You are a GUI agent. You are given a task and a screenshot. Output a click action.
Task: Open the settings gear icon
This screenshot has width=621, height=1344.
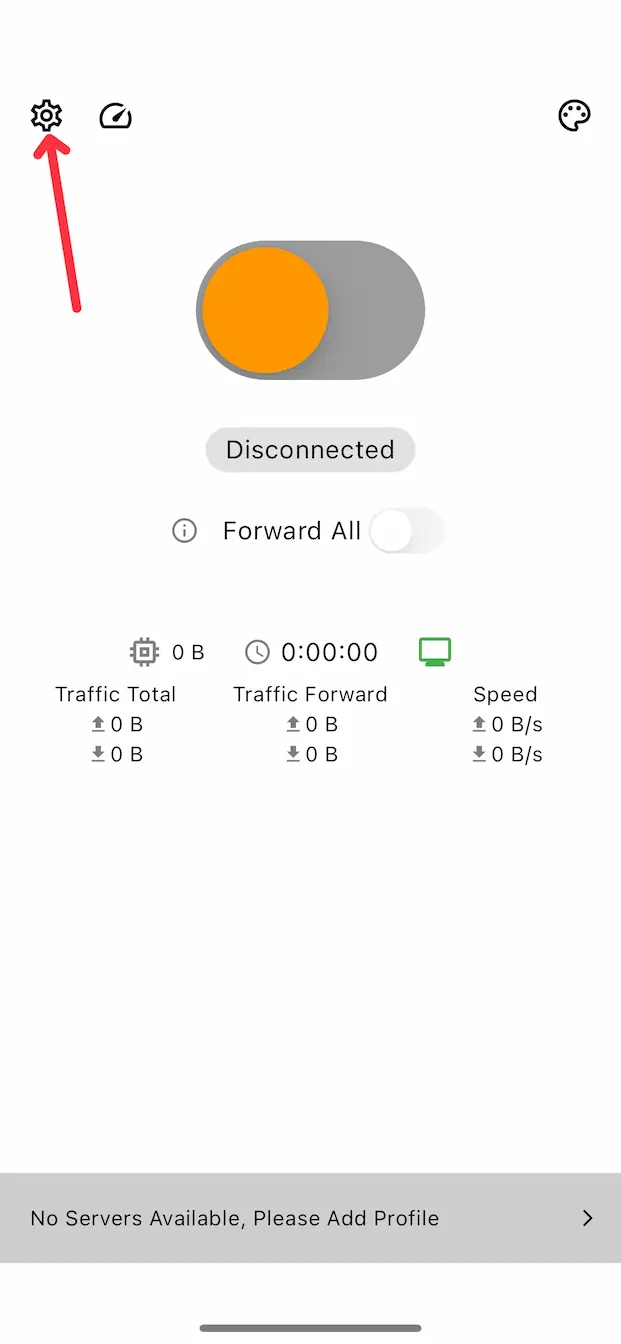pyautogui.click(x=46, y=116)
